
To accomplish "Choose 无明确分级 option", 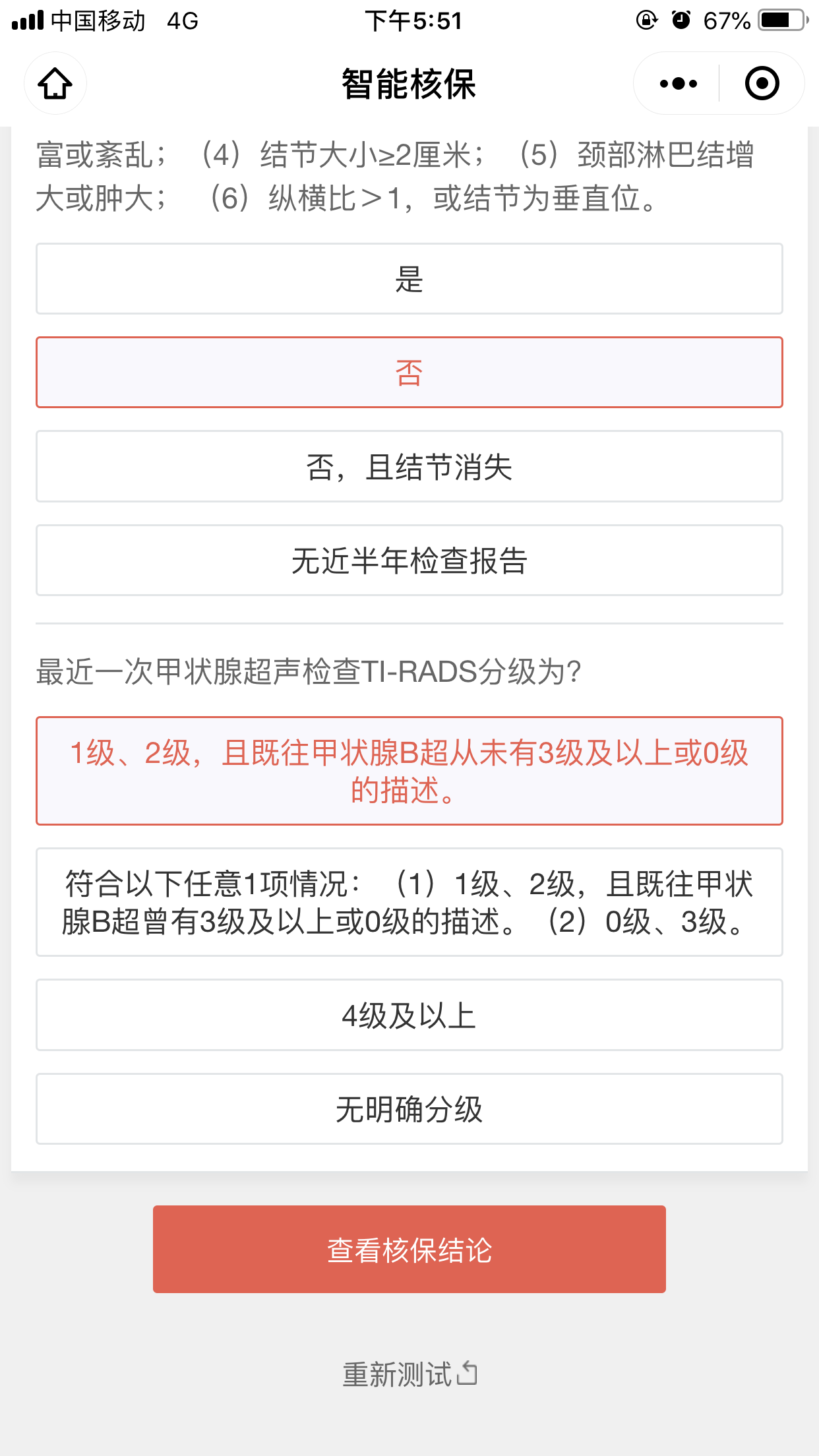I will [x=409, y=1109].
